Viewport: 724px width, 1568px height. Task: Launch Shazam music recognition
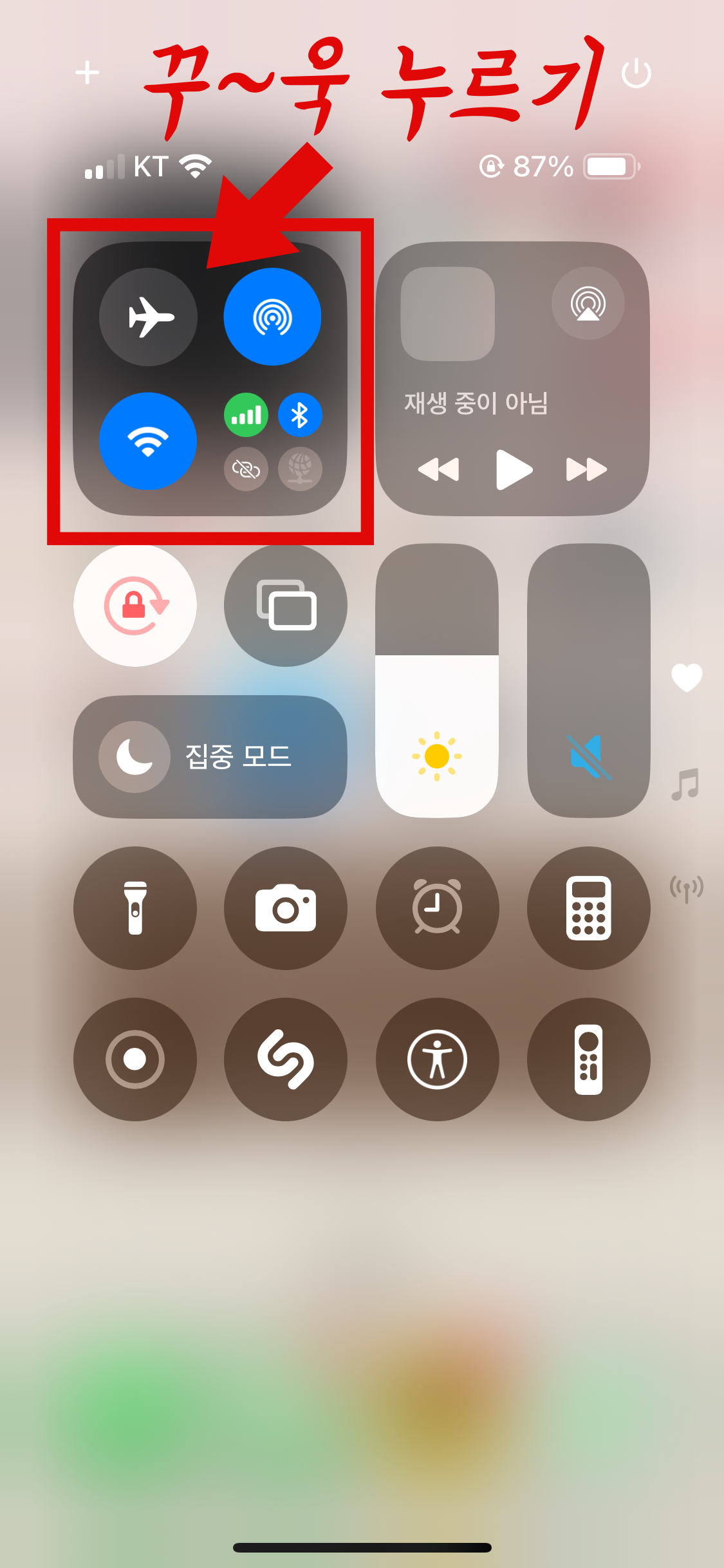tap(285, 1059)
